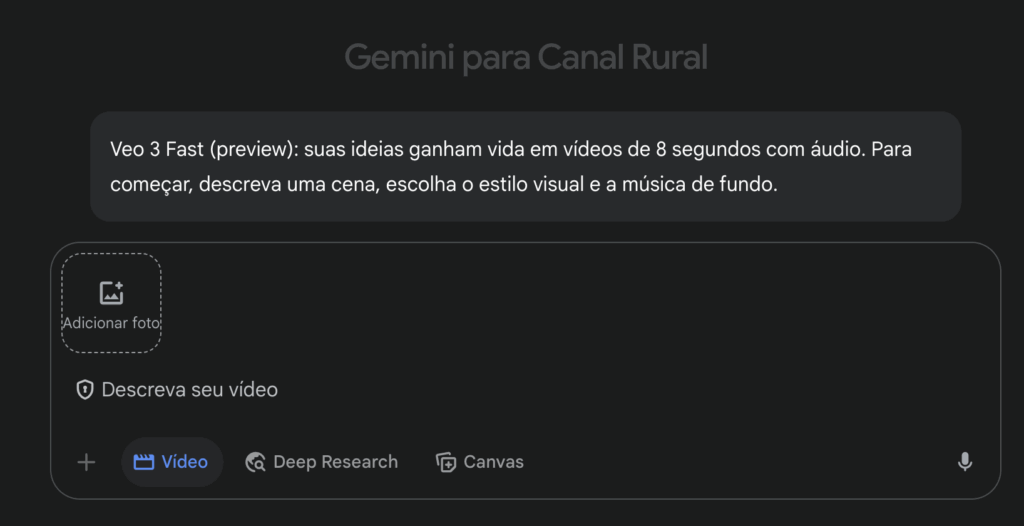Image resolution: width=1024 pixels, height=526 pixels.
Task: Select the Deep Research chip
Action: click(x=322, y=462)
